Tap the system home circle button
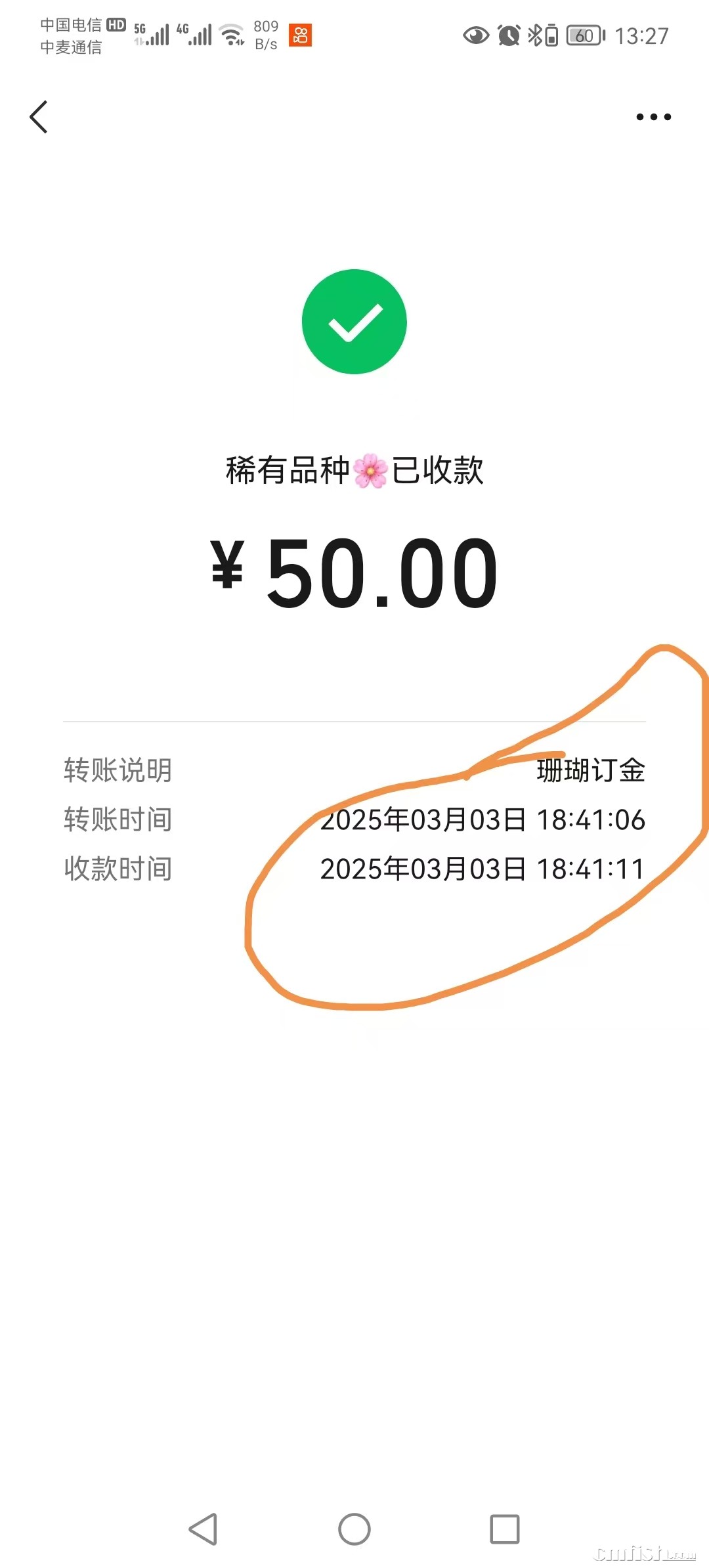709x1568 pixels. click(354, 1529)
